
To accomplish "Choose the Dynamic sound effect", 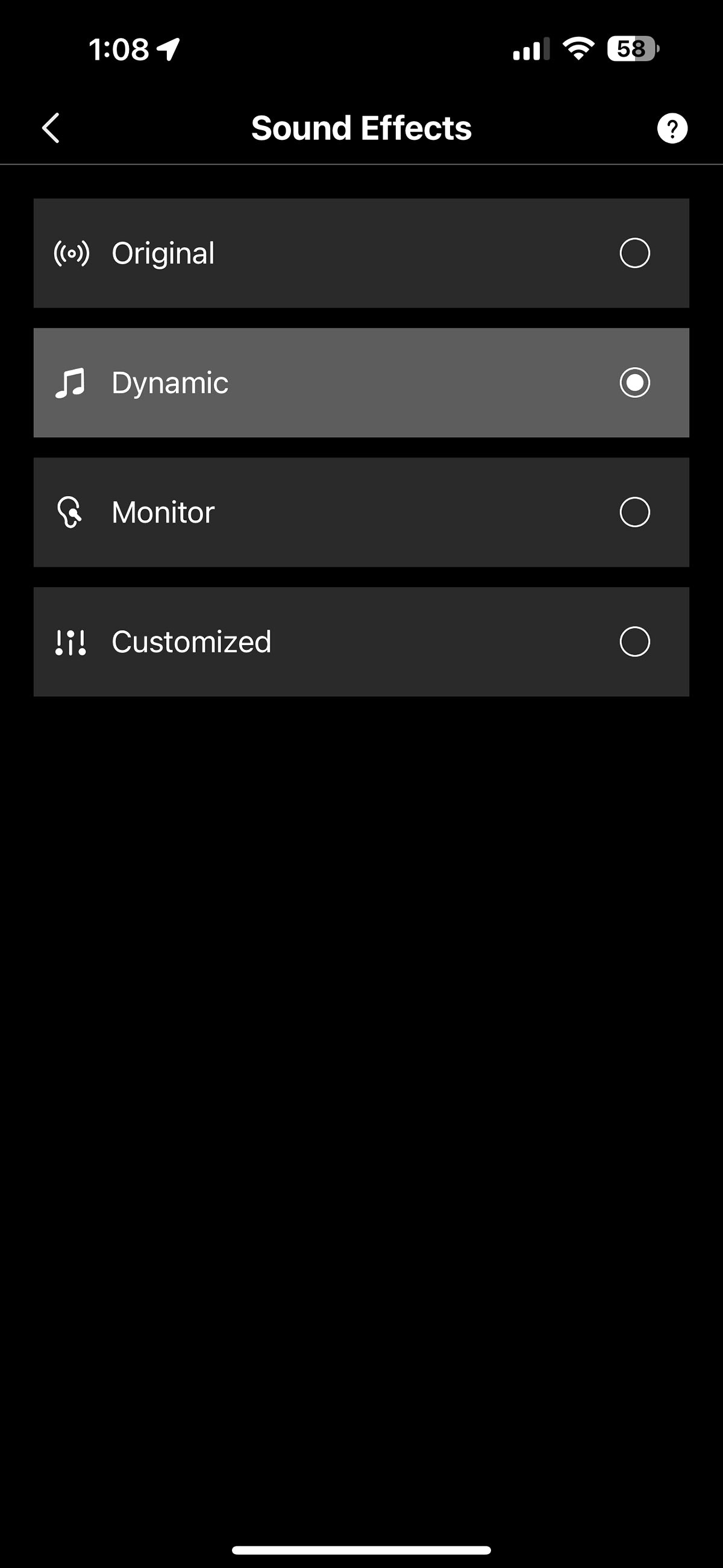I will click(x=361, y=383).
